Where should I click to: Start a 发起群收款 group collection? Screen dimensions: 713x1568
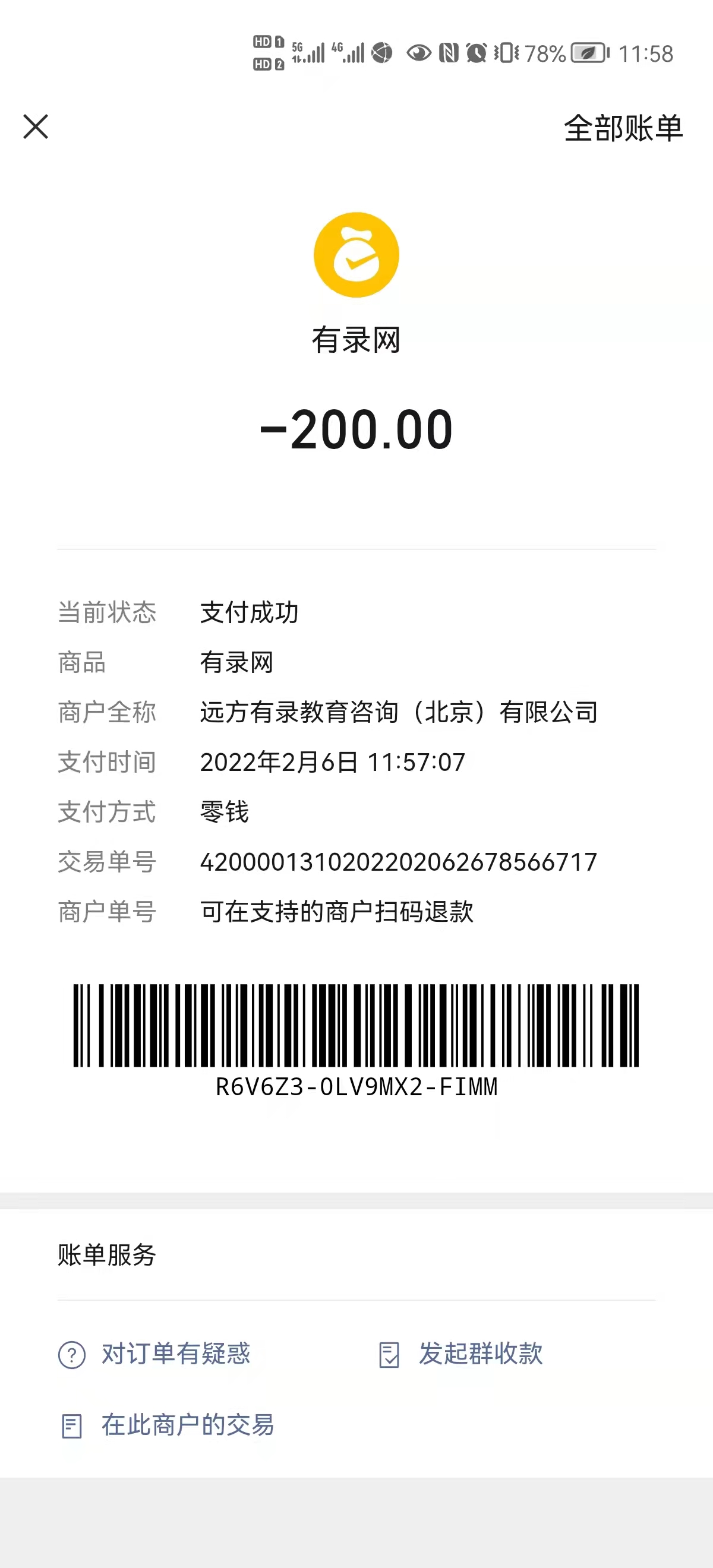click(461, 1354)
